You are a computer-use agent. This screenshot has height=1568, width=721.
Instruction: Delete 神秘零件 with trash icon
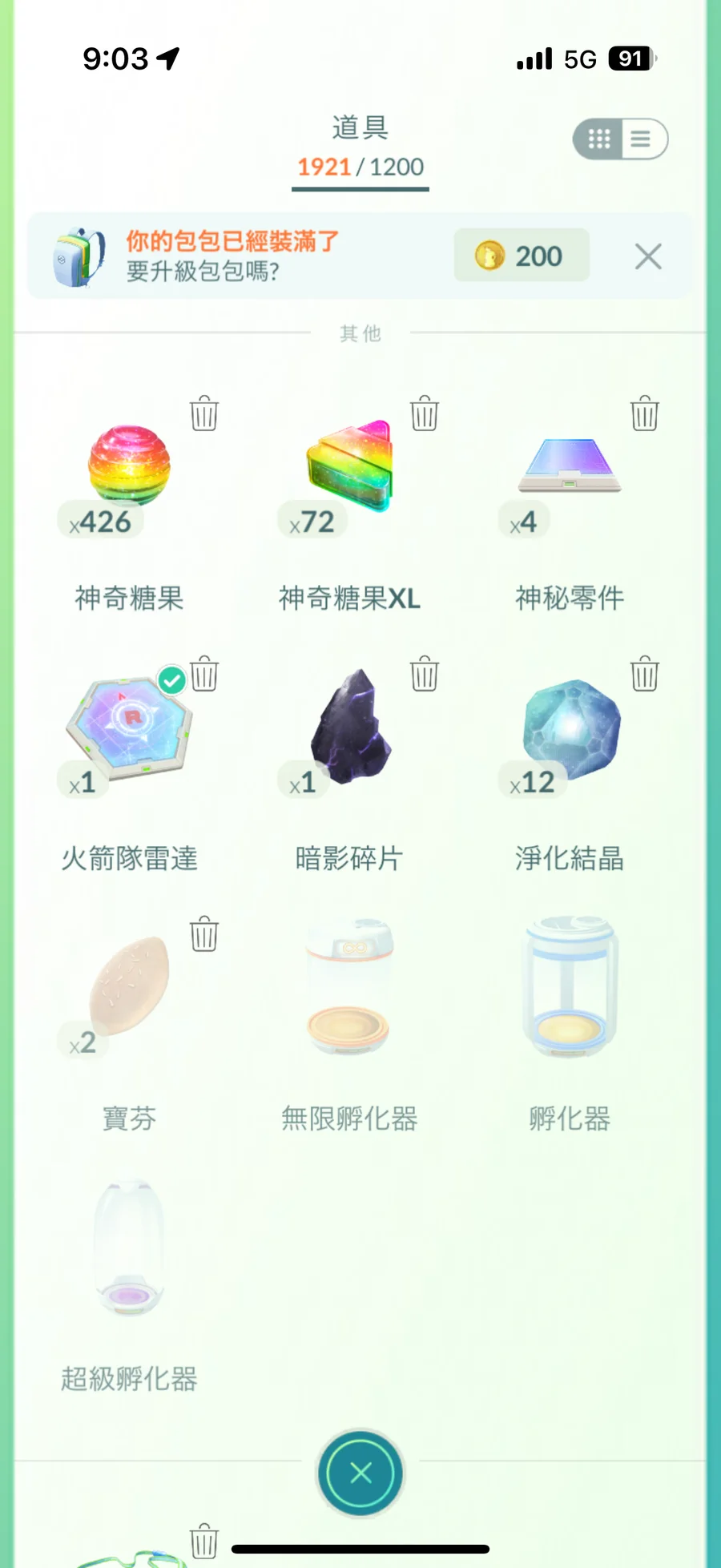tap(645, 414)
